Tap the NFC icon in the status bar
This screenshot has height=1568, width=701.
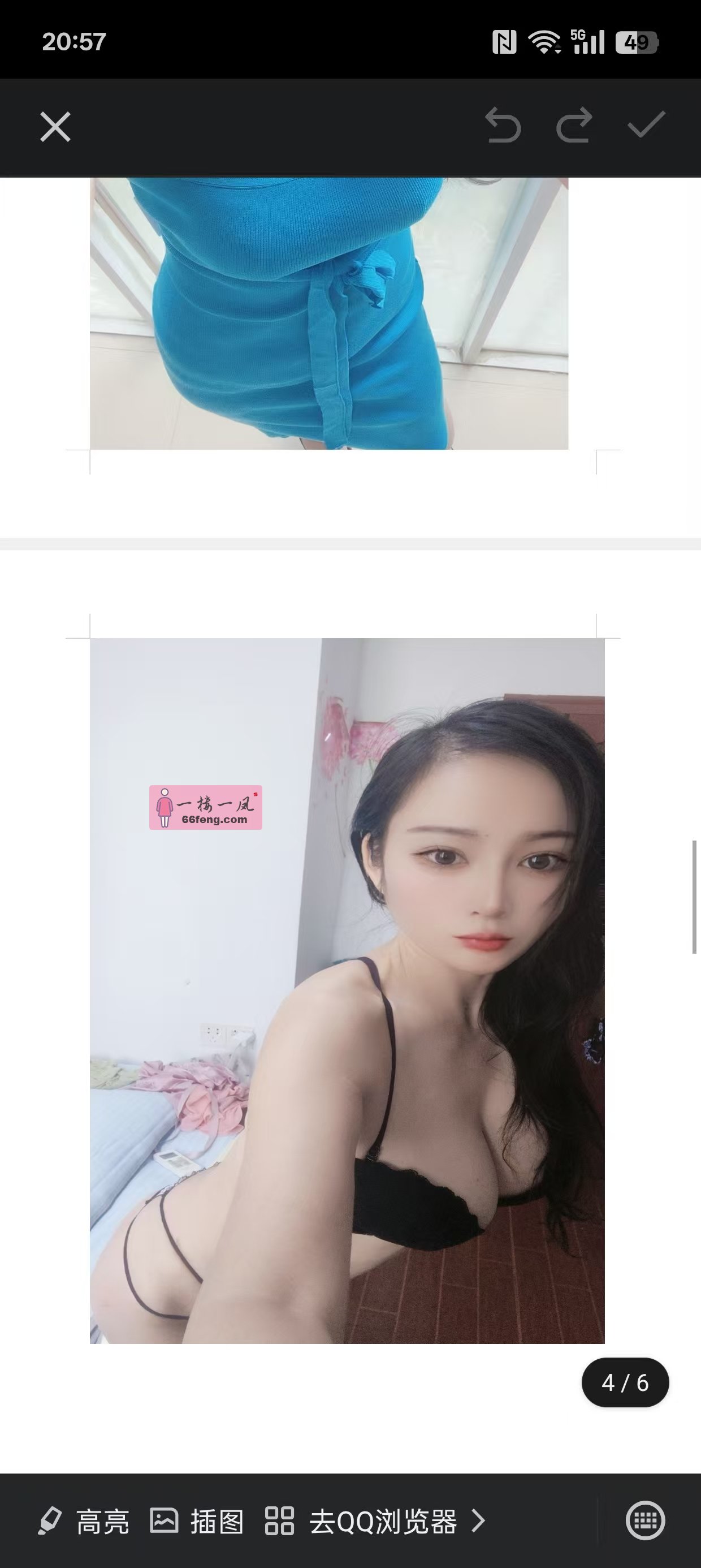[505, 41]
